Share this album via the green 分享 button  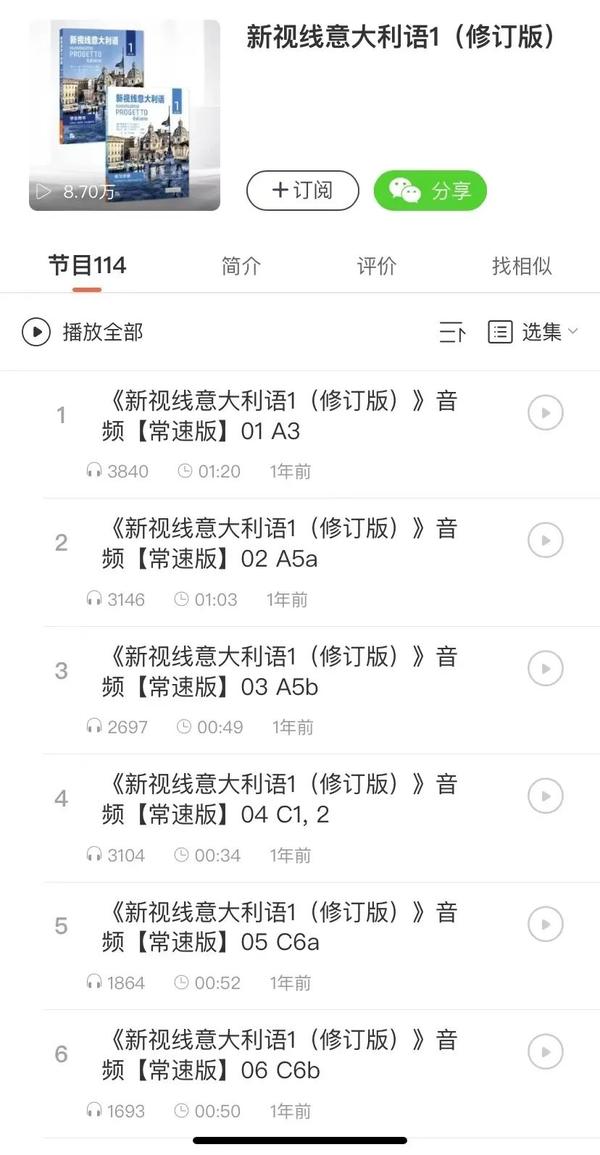point(430,191)
